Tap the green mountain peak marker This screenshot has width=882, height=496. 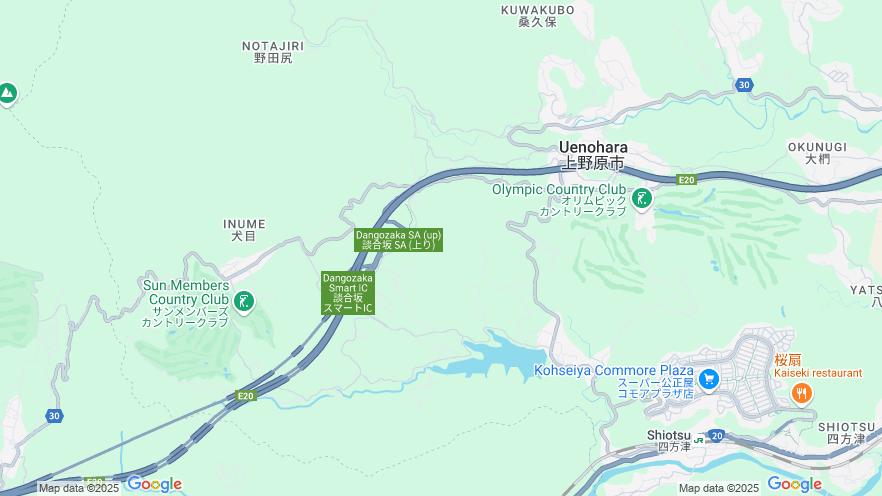click(8, 94)
